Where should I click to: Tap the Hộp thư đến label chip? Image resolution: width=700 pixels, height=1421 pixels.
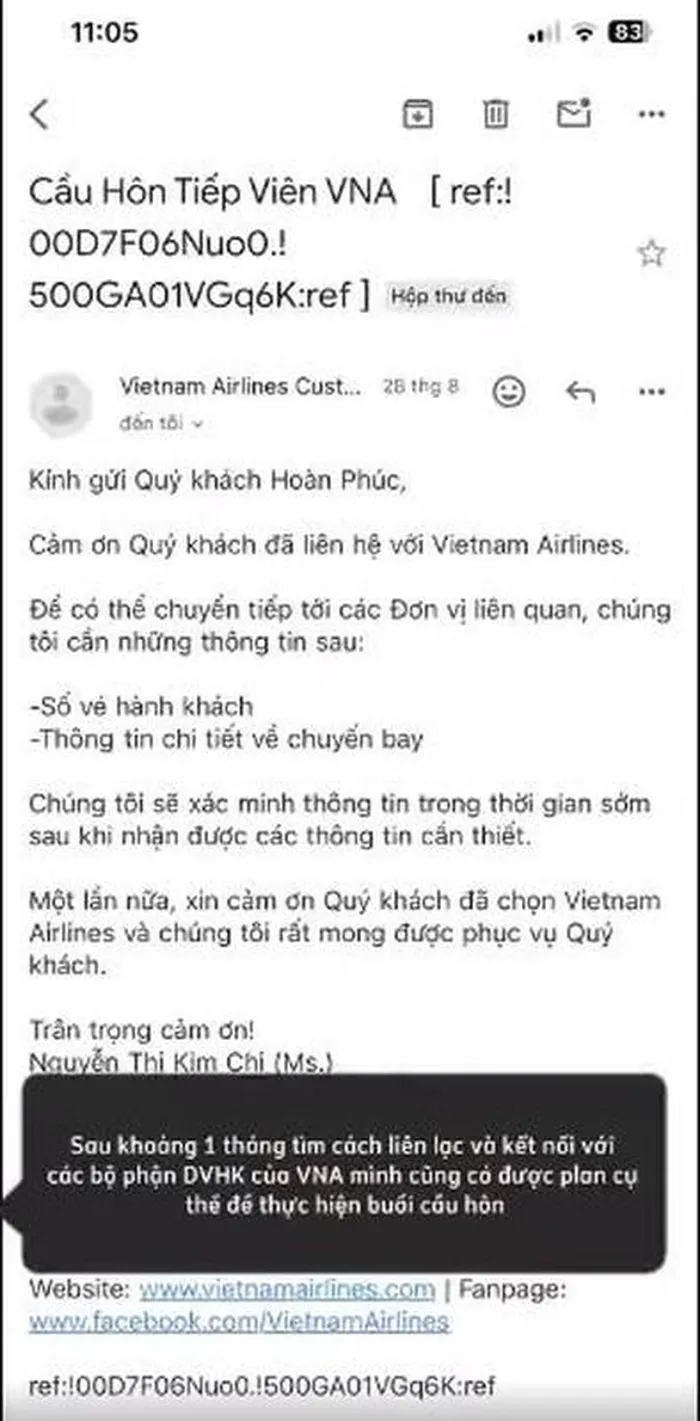[x=449, y=296]
